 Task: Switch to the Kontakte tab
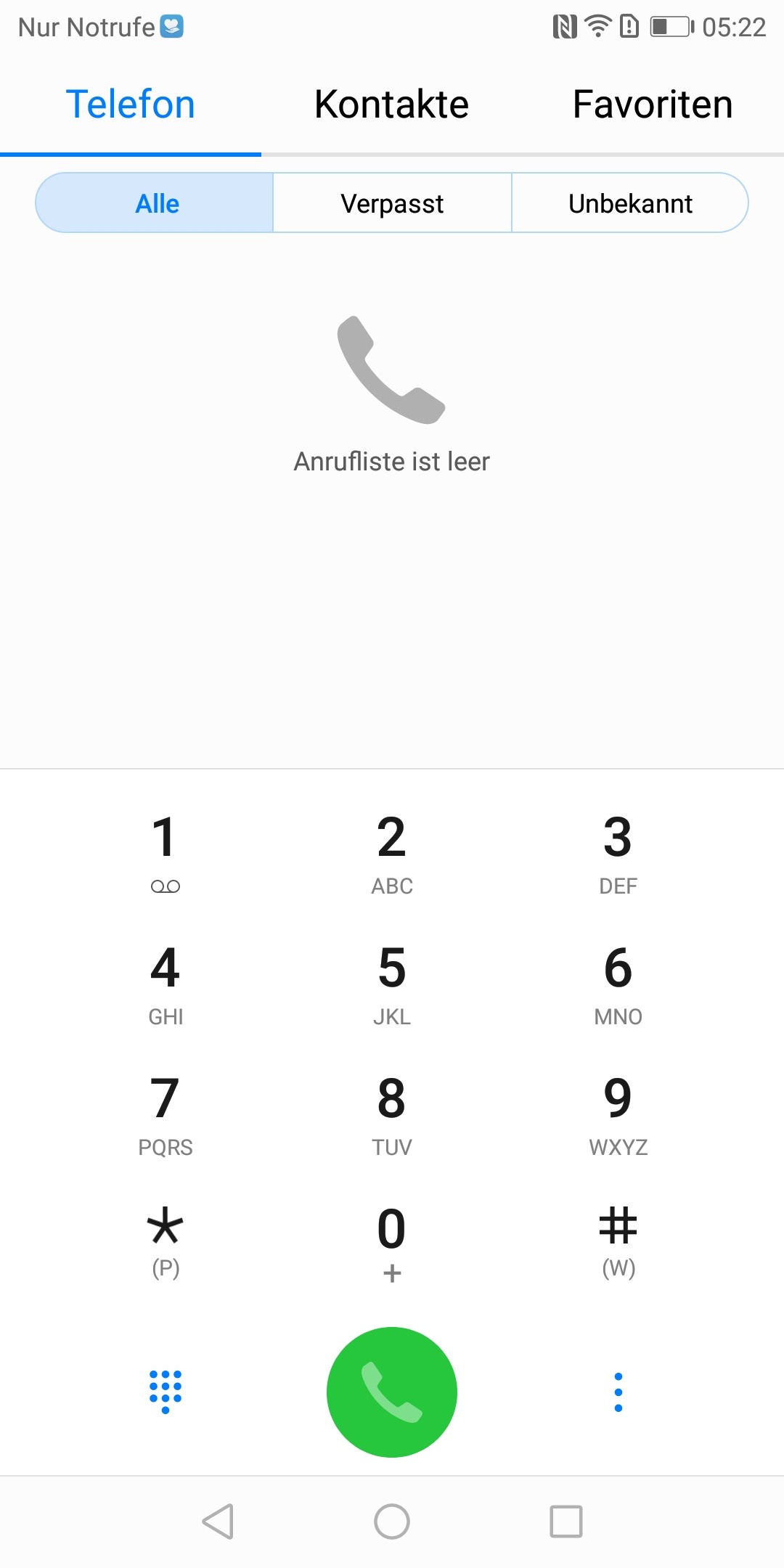click(x=391, y=105)
